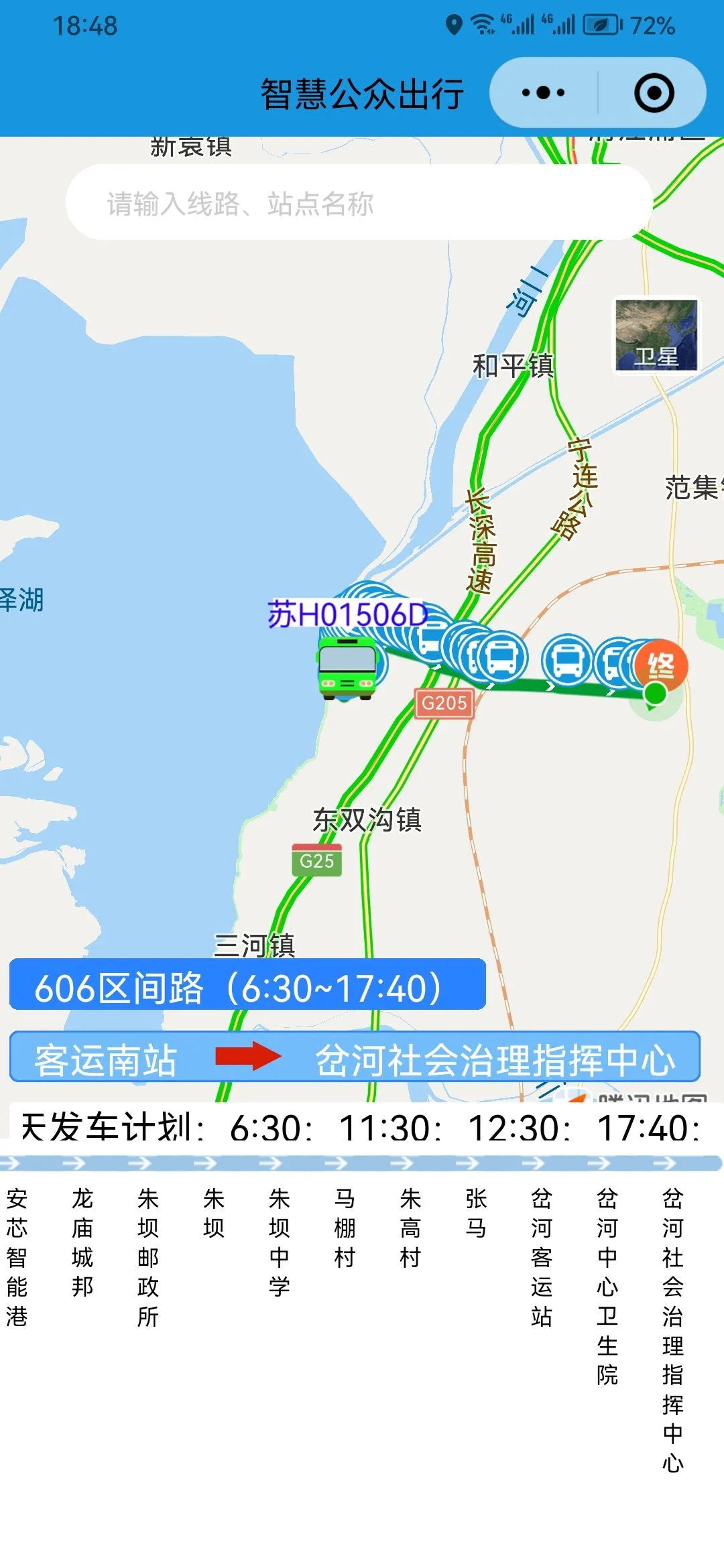Select stop 朱坝中学

[x=280, y=1244]
